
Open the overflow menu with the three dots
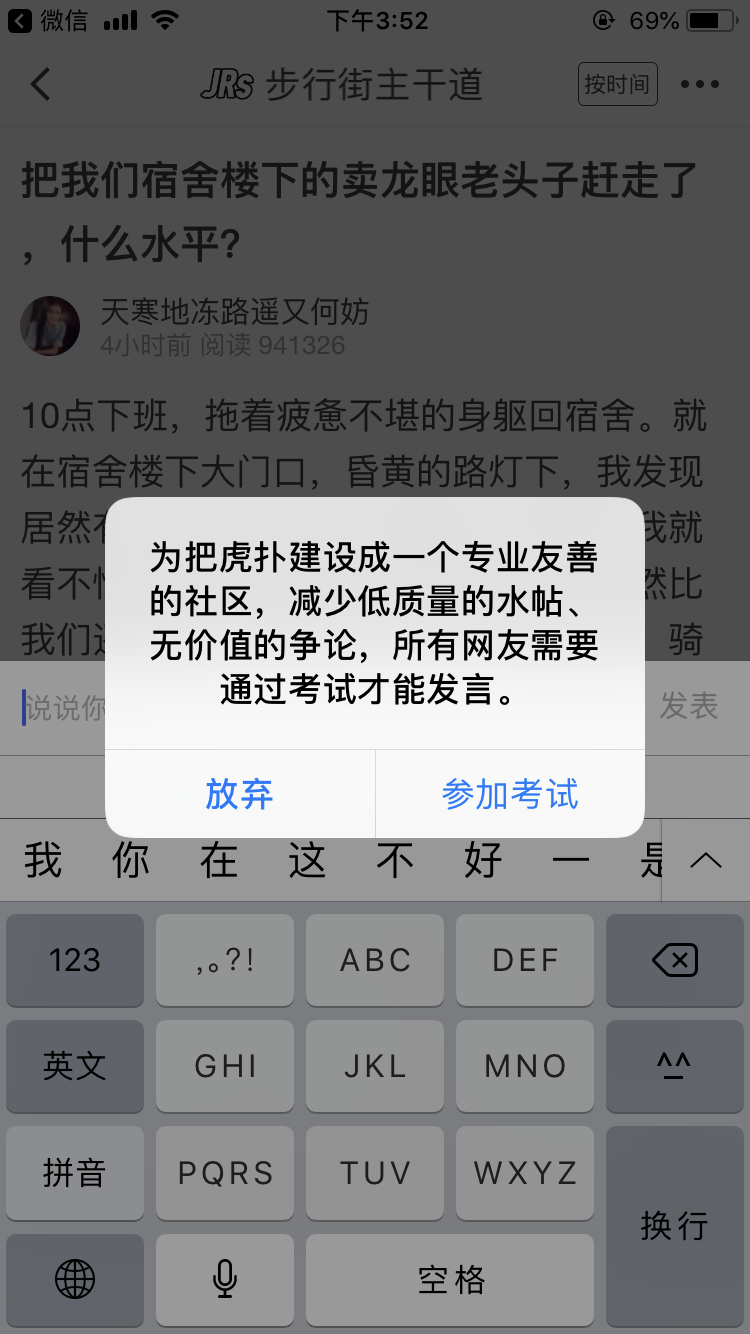(x=704, y=84)
